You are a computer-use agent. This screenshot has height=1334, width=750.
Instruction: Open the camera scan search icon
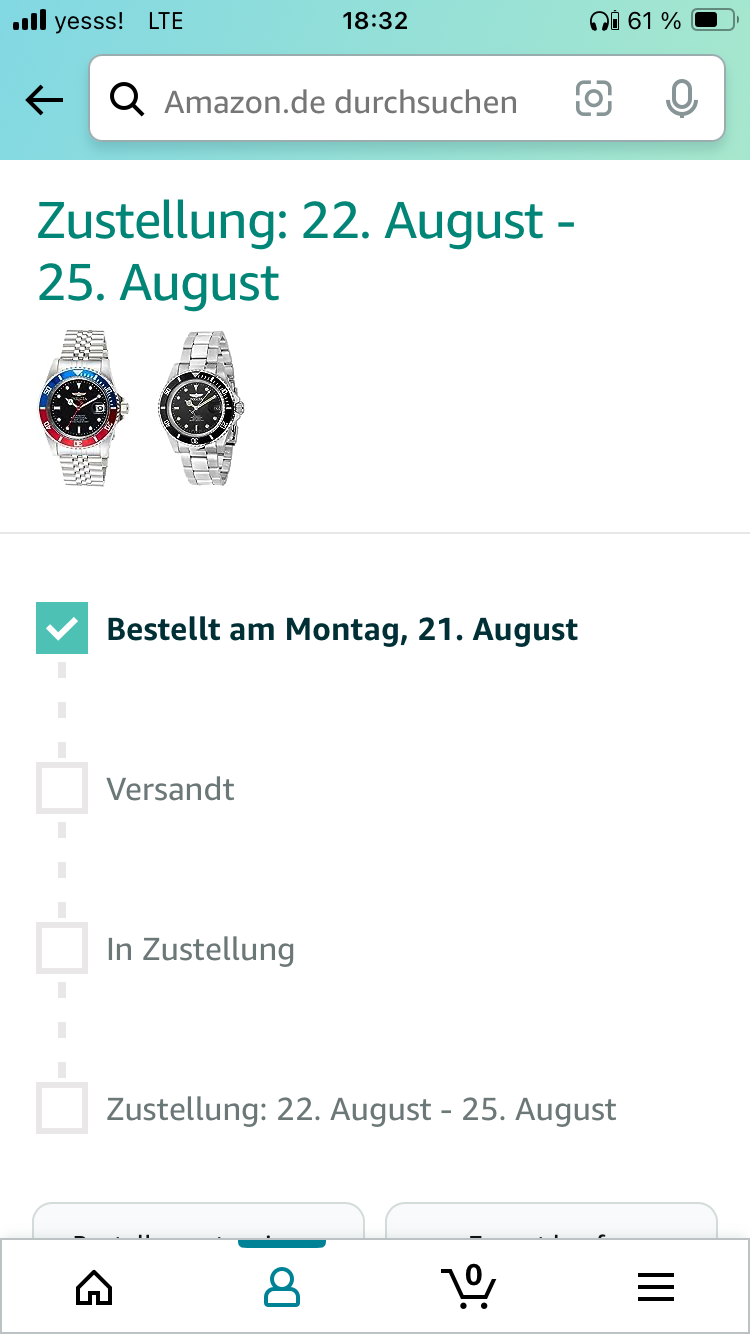tap(593, 99)
